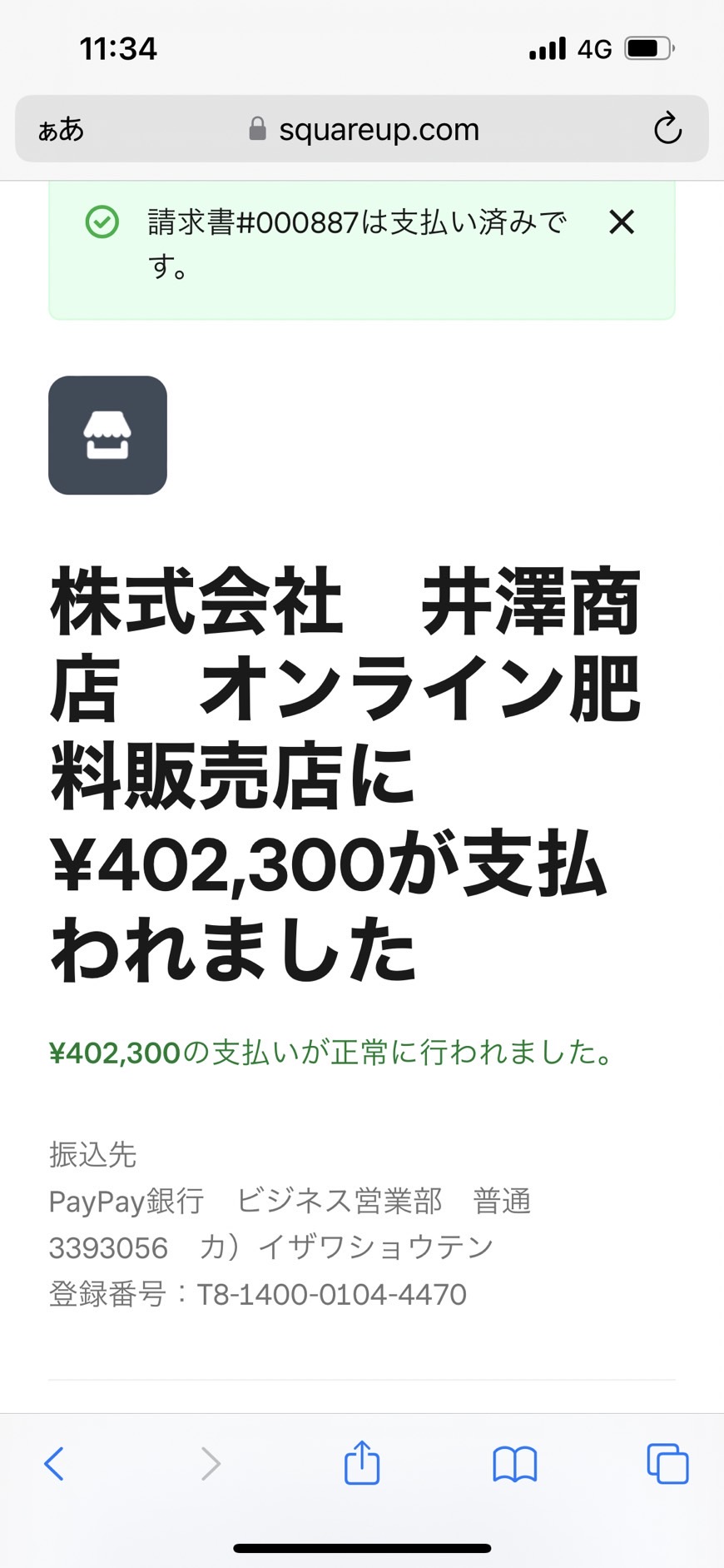
Task: Dismiss the invoice #000887 paid banner
Action: click(x=622, y=222)
